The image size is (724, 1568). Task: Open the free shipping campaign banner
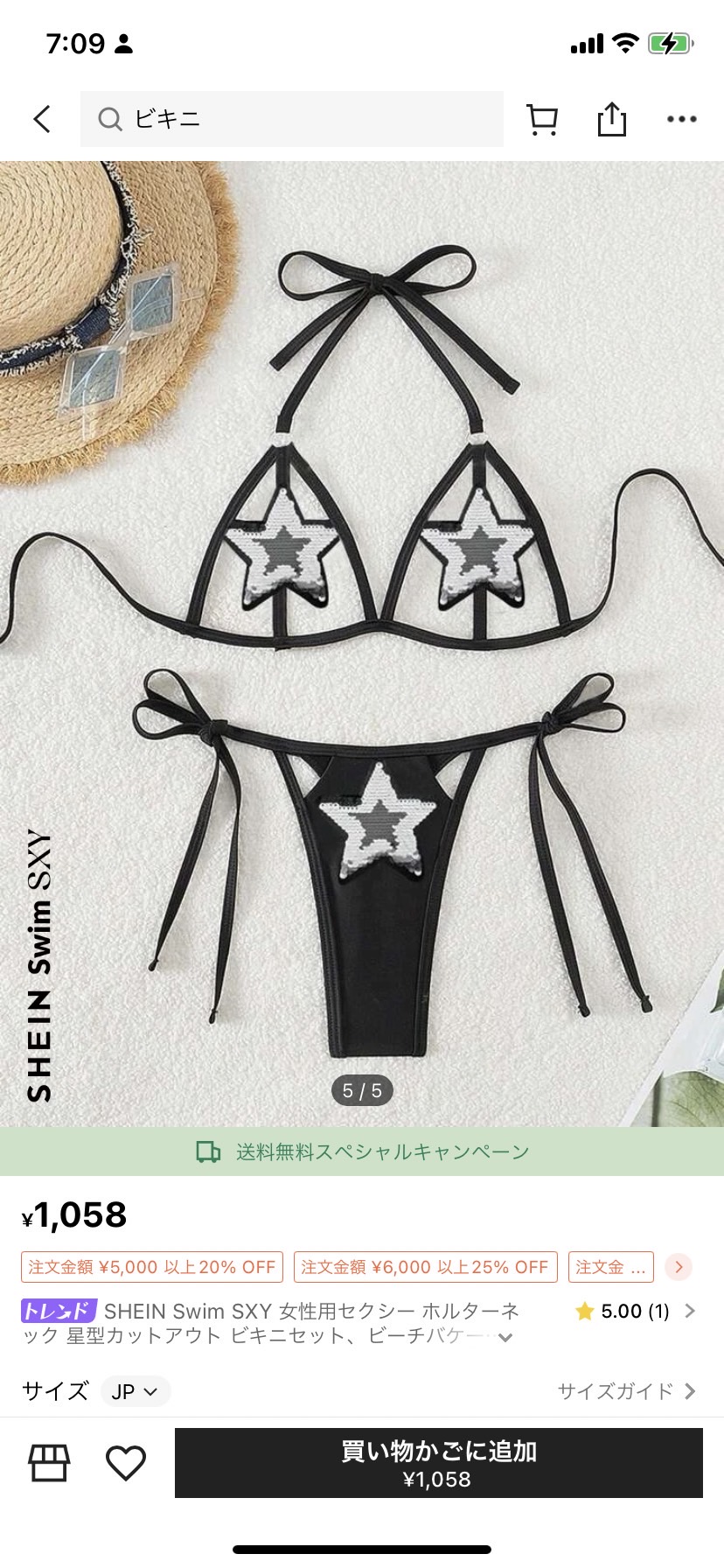click(x=362, y=1151)
